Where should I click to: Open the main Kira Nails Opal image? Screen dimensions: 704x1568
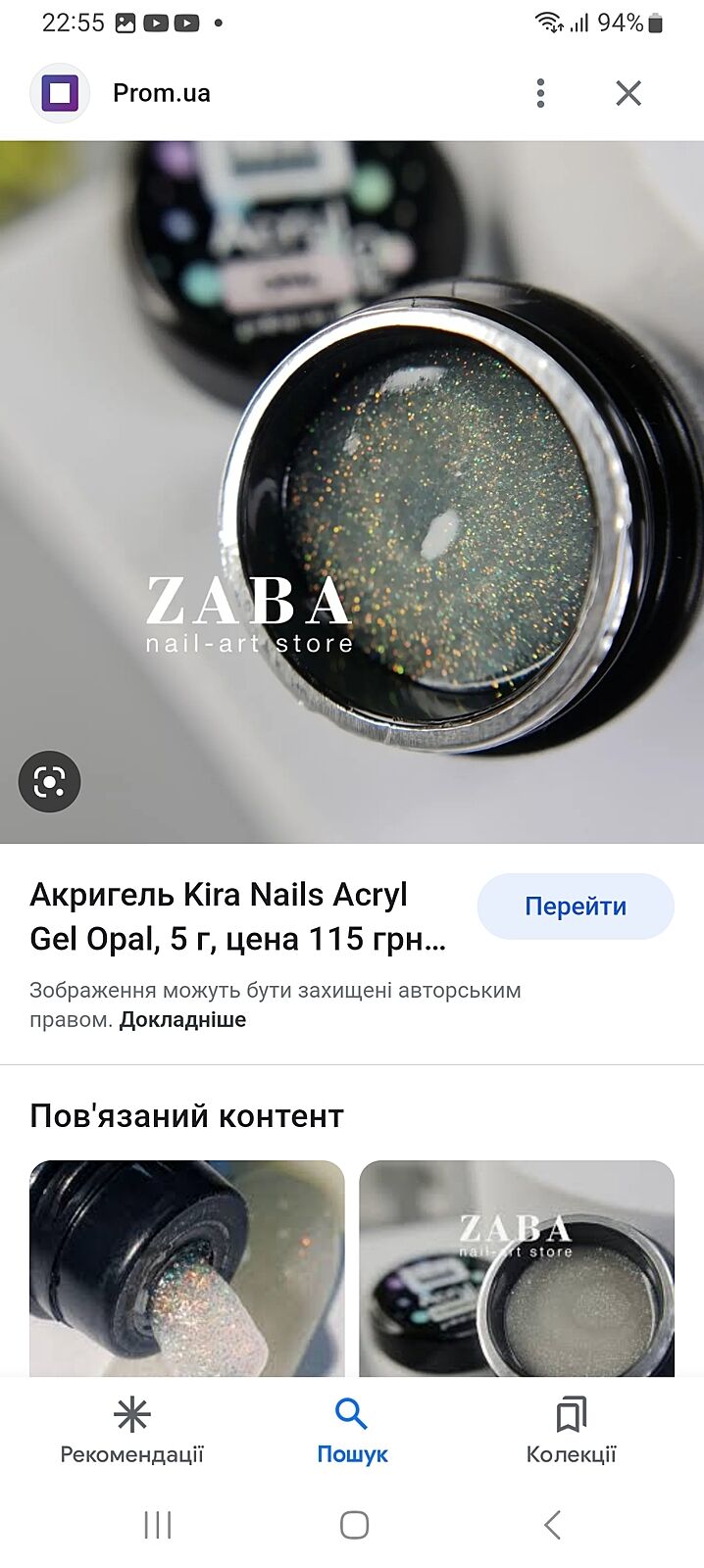point(352,490)
